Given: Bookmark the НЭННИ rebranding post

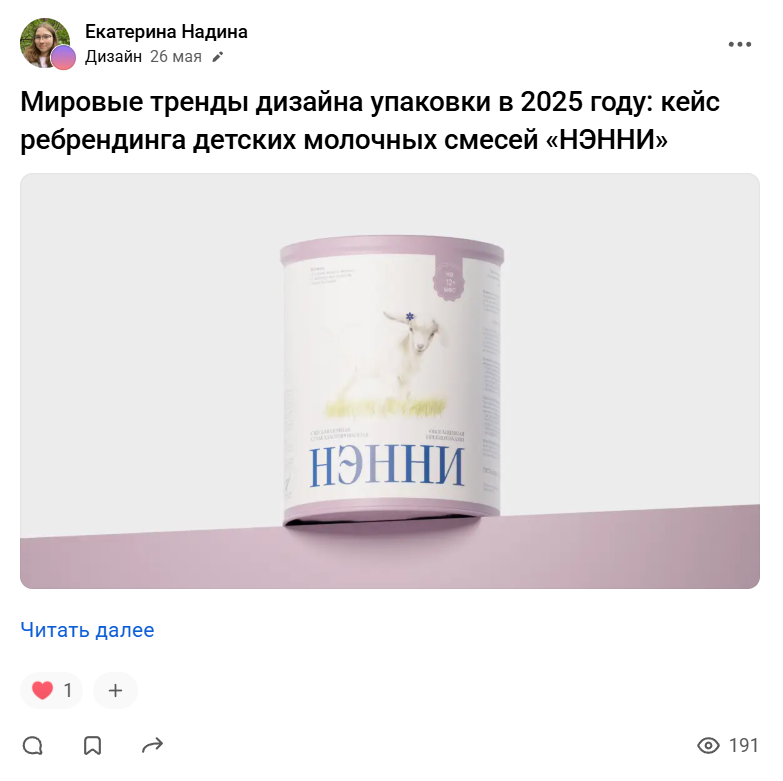Looking at the screenshot, I should pyautogui.click(x=92, y=745).
